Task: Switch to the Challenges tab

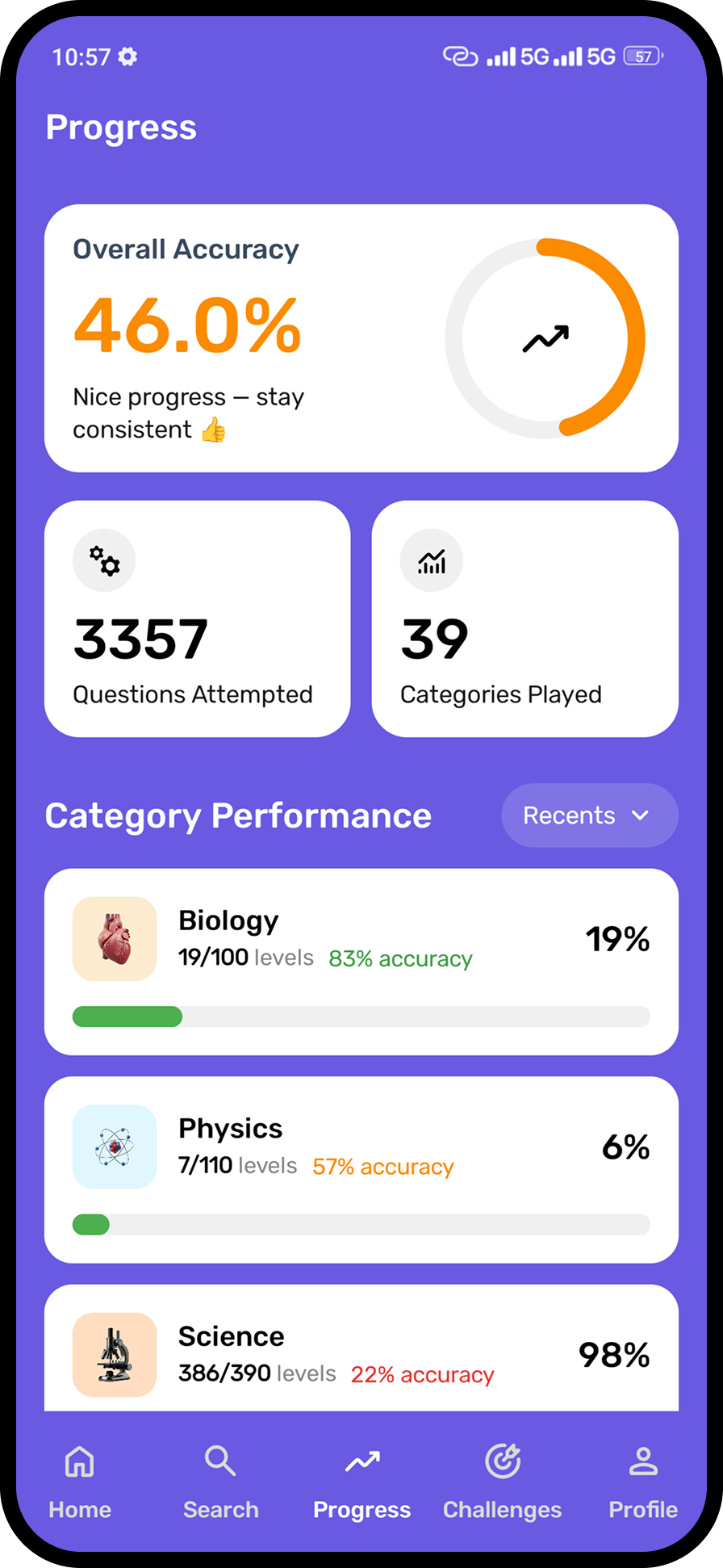Action: pos(502,1482)
